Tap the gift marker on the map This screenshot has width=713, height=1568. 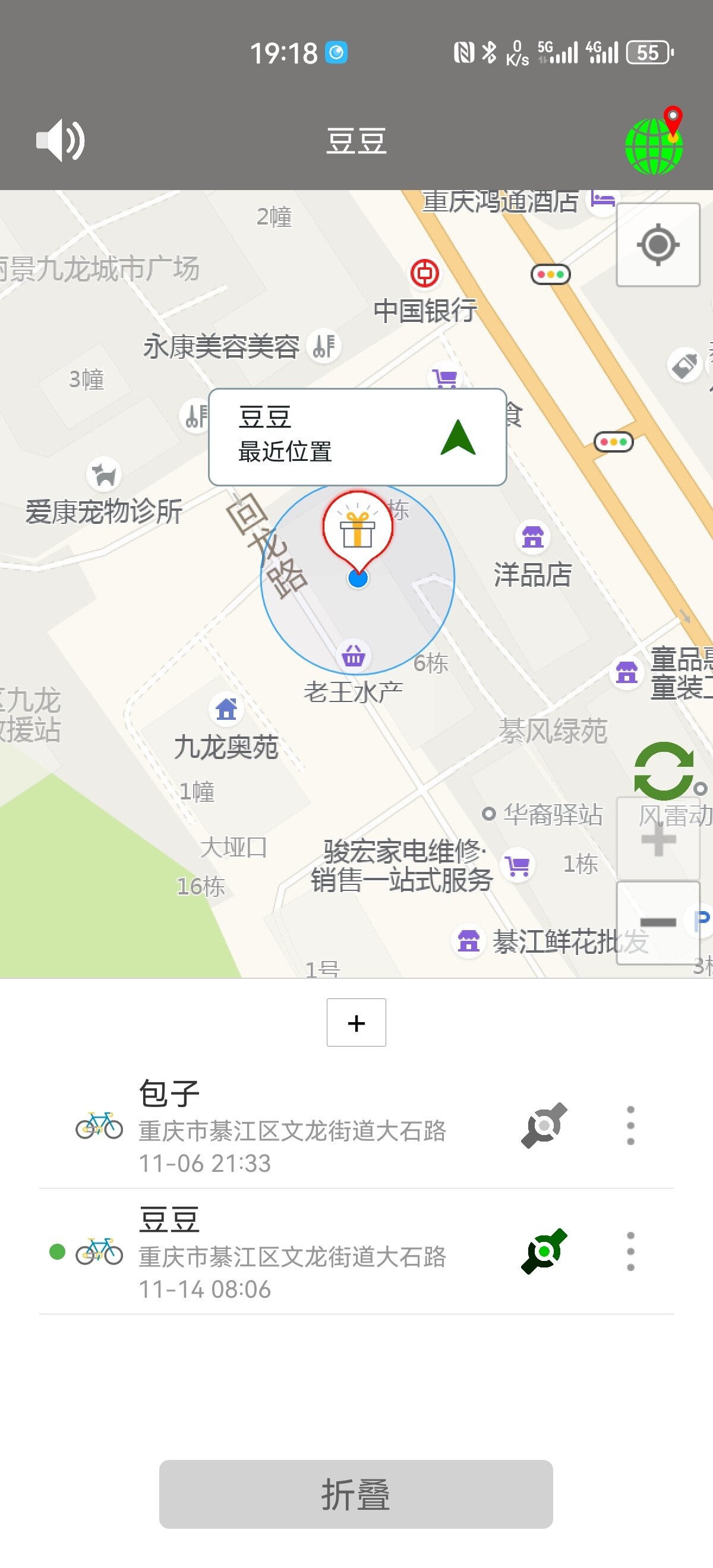[358, 529]
